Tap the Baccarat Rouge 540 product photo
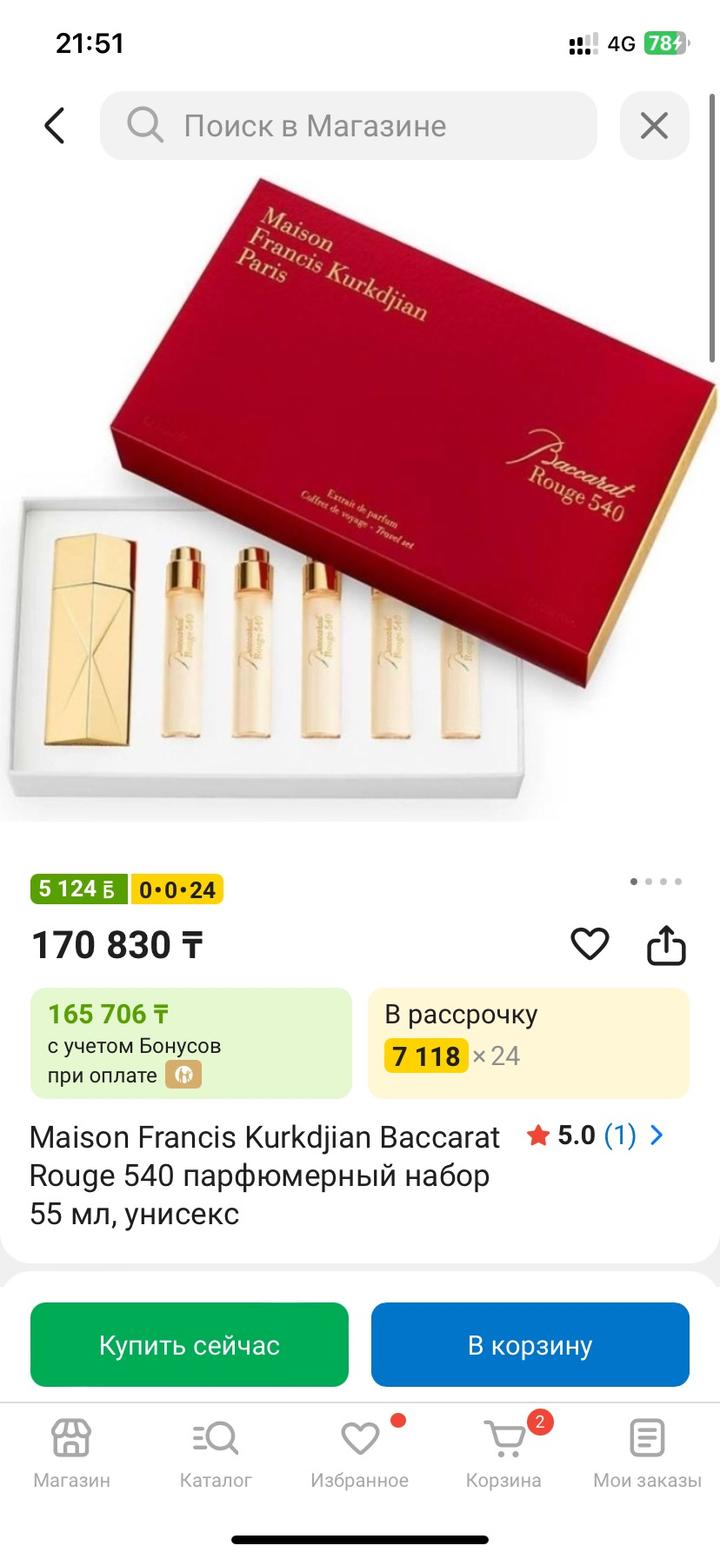720x1558 pixels. 360,490
